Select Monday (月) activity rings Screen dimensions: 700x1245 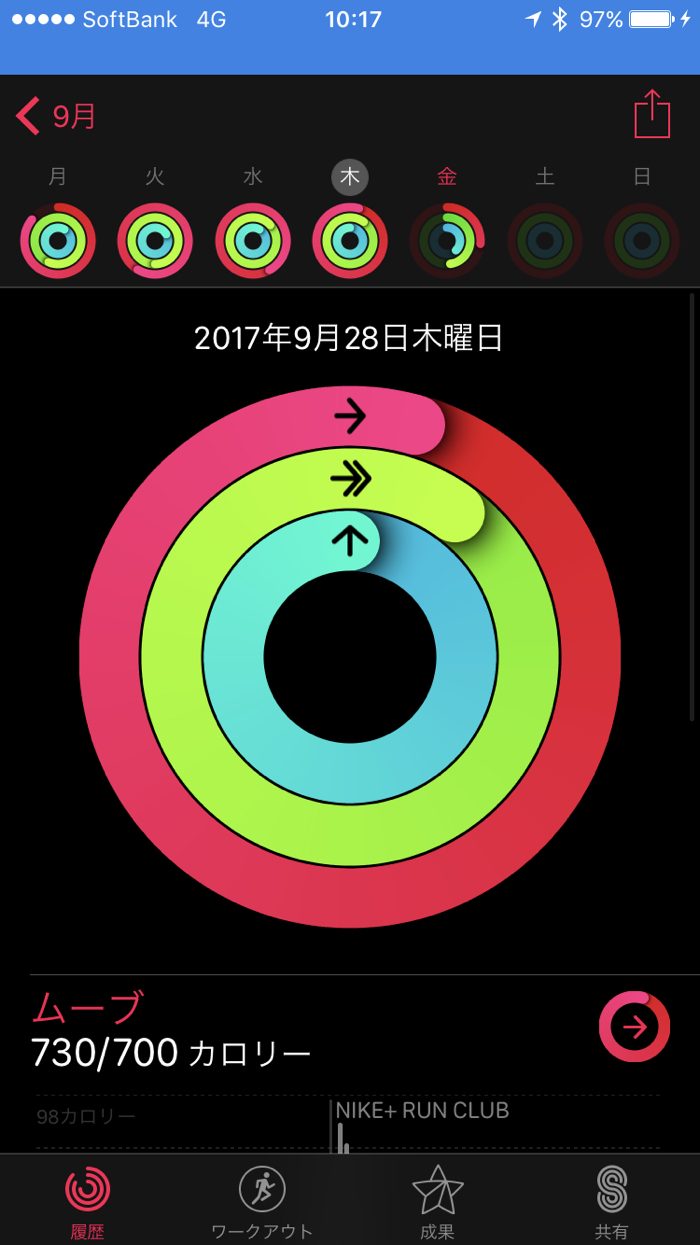coord(58,240)
